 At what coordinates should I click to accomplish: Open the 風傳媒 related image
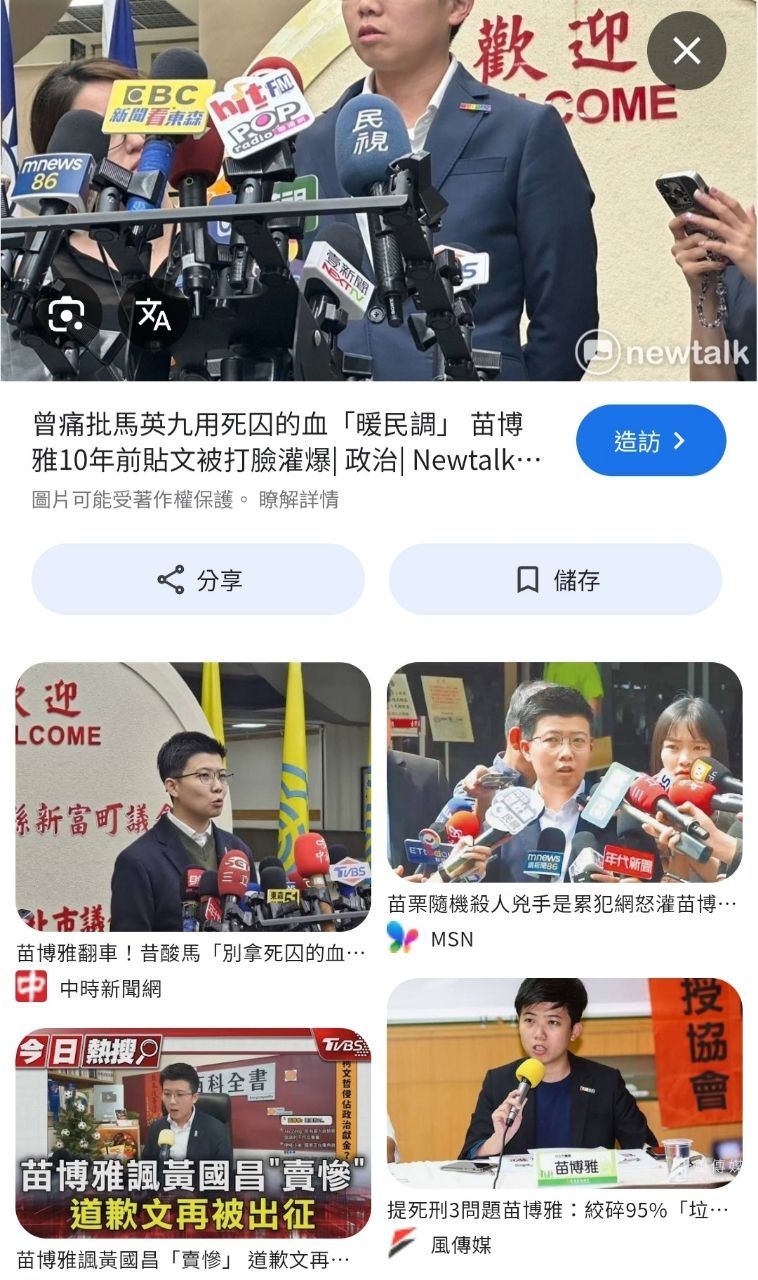pos(564,1082)
